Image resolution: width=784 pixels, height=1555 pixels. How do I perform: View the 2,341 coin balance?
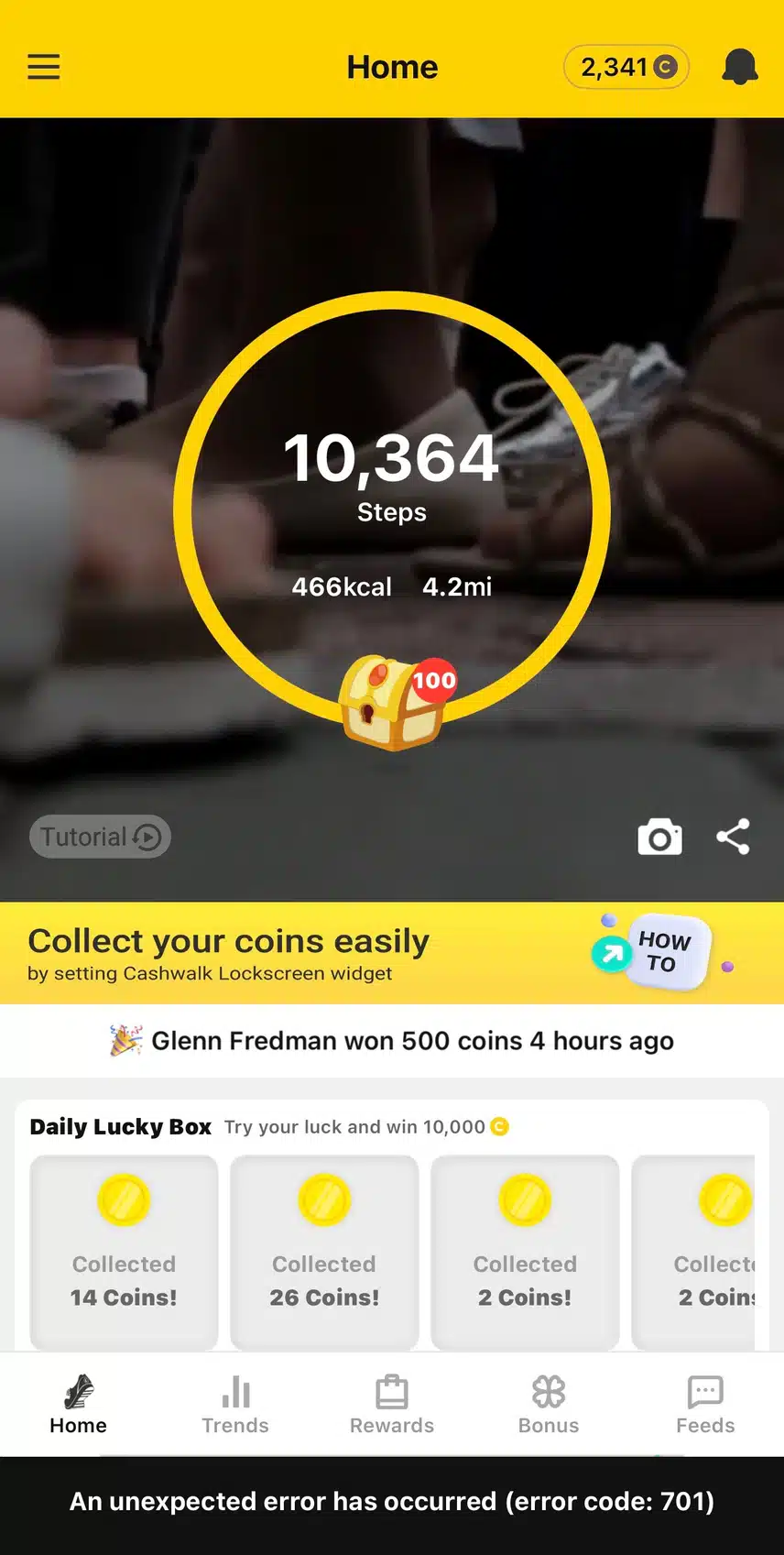pos(626,67)
